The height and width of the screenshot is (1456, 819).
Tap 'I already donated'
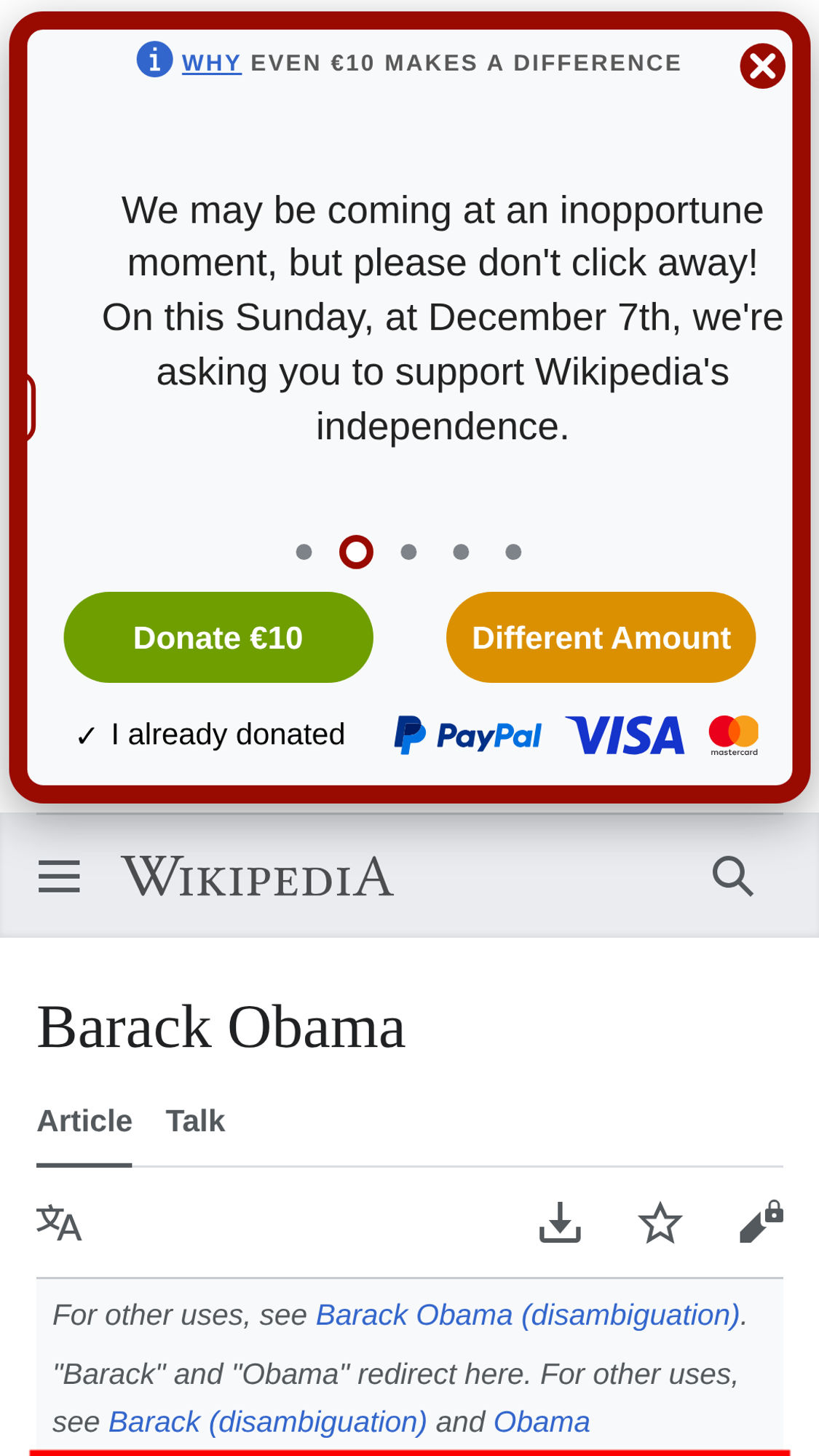pyautogui.click(x=211, y=735)
